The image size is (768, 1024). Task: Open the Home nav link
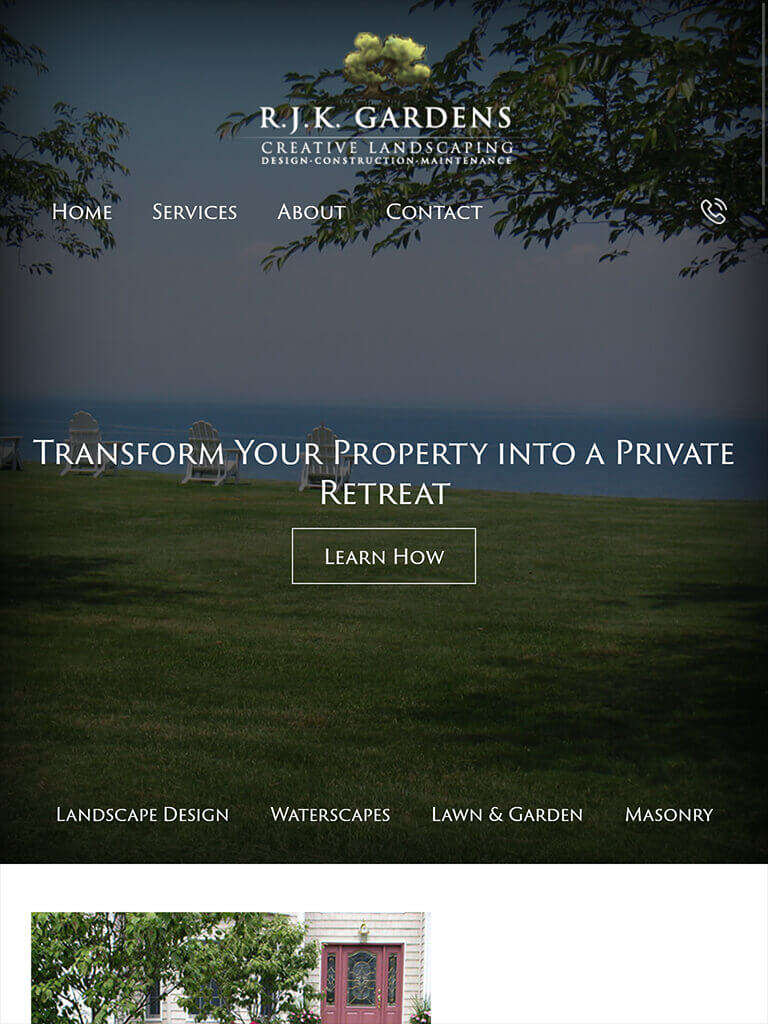[82, 212]
